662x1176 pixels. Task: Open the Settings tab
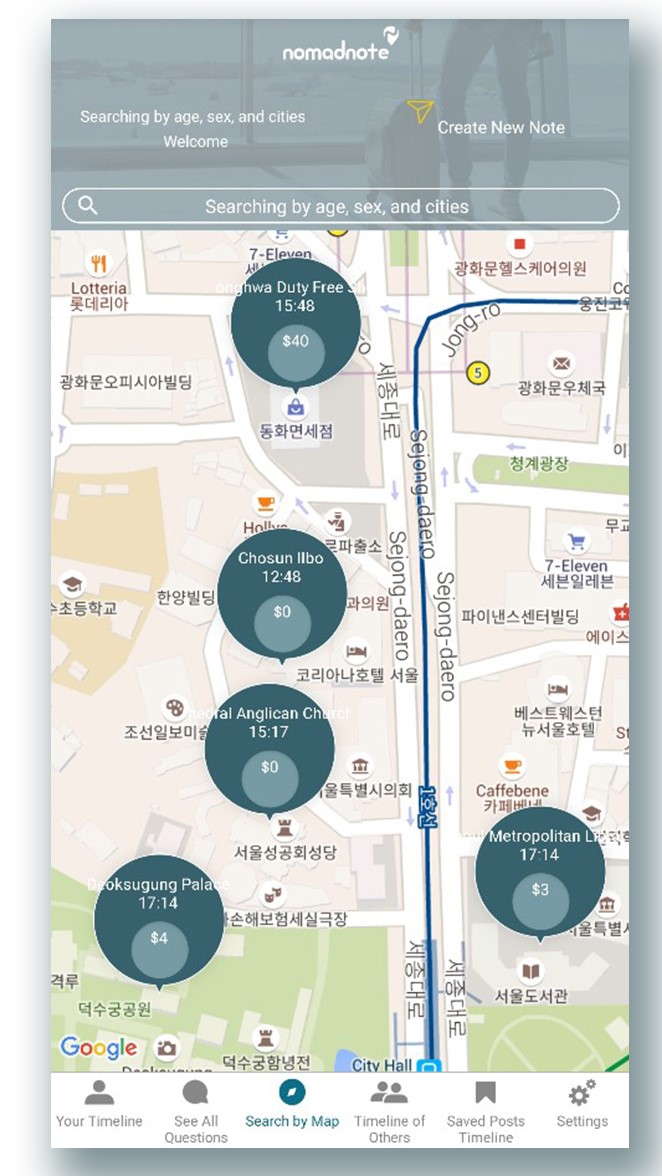(582, 1105)
